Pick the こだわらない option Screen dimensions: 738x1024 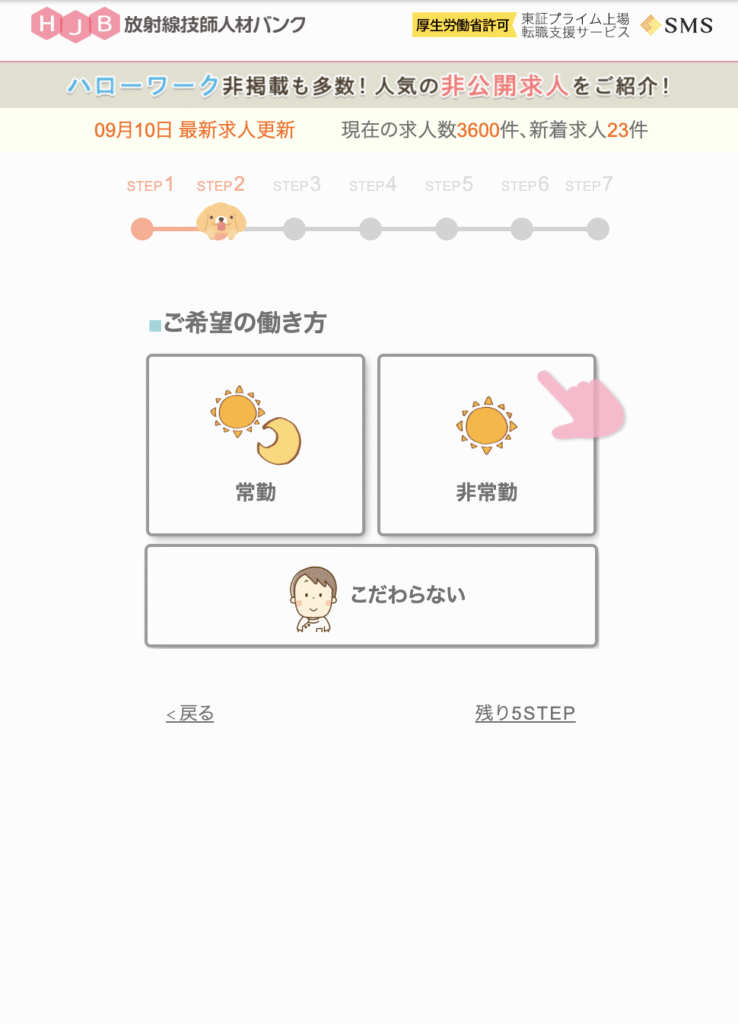pos(371,596)
